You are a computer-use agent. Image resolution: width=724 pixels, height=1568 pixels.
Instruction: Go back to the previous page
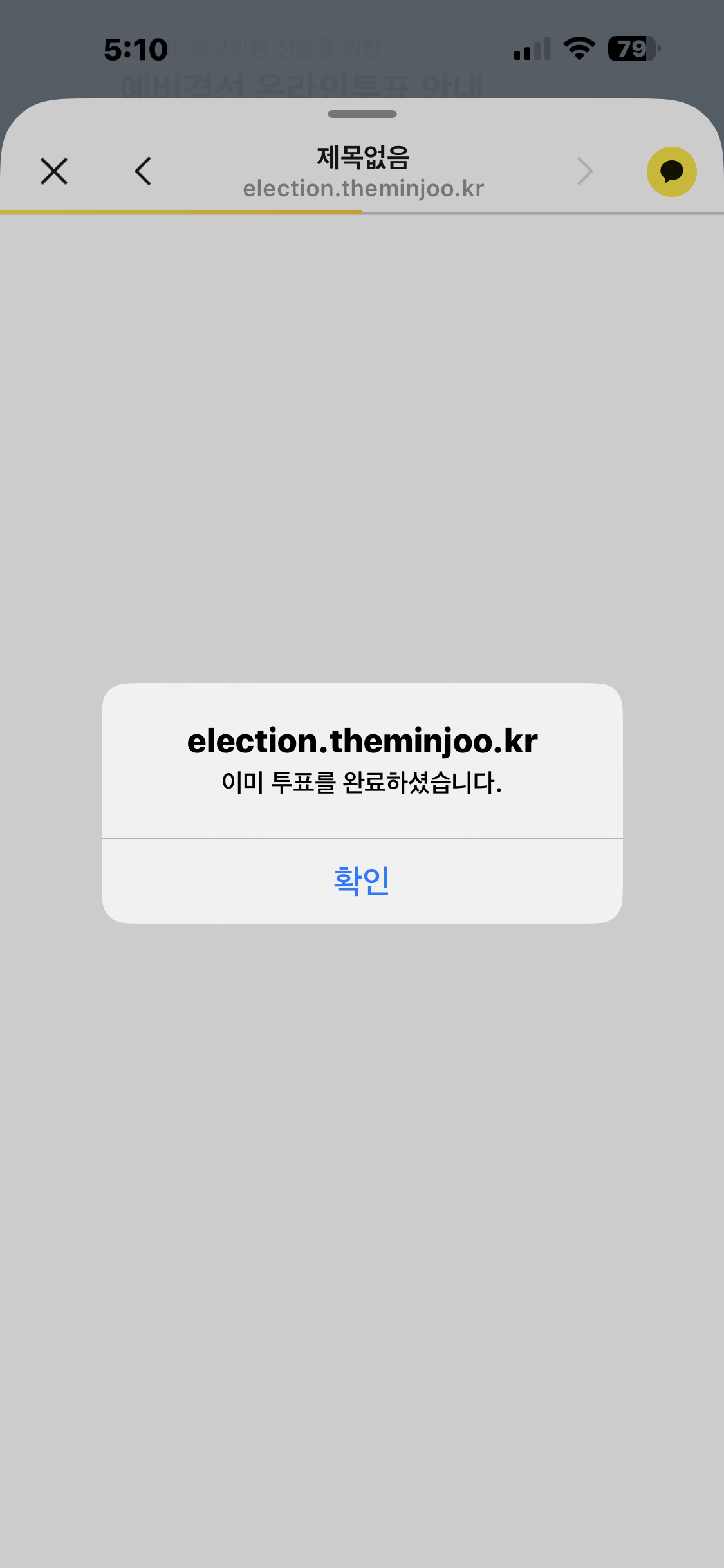pyautogui.click(x=143, y=171)
